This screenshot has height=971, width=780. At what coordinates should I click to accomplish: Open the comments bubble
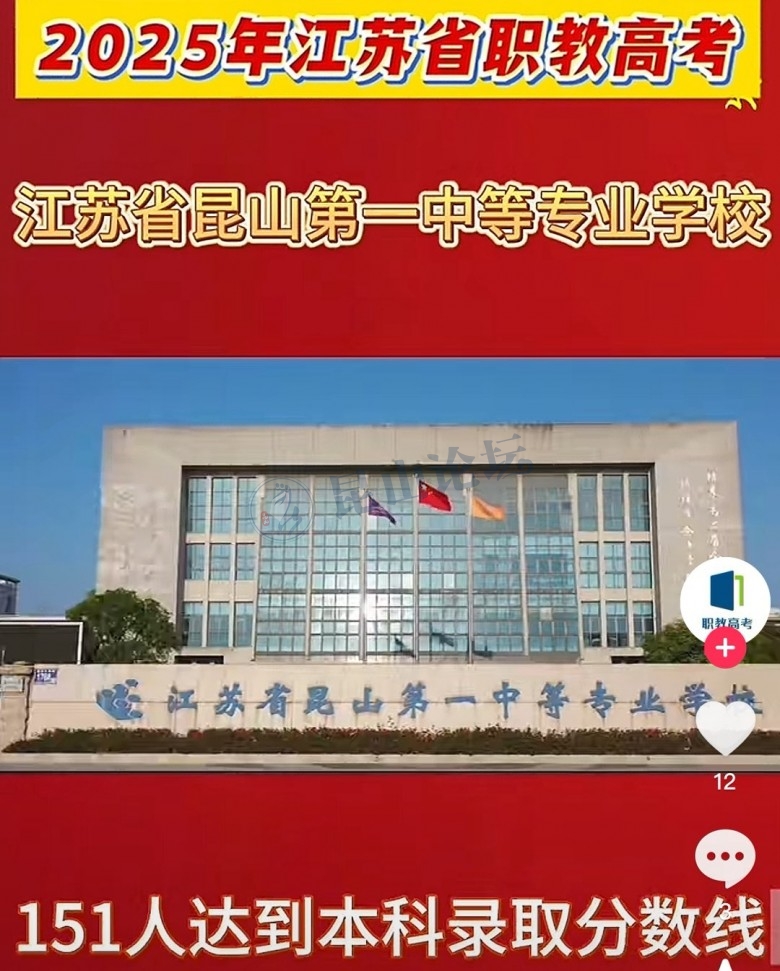725,857
